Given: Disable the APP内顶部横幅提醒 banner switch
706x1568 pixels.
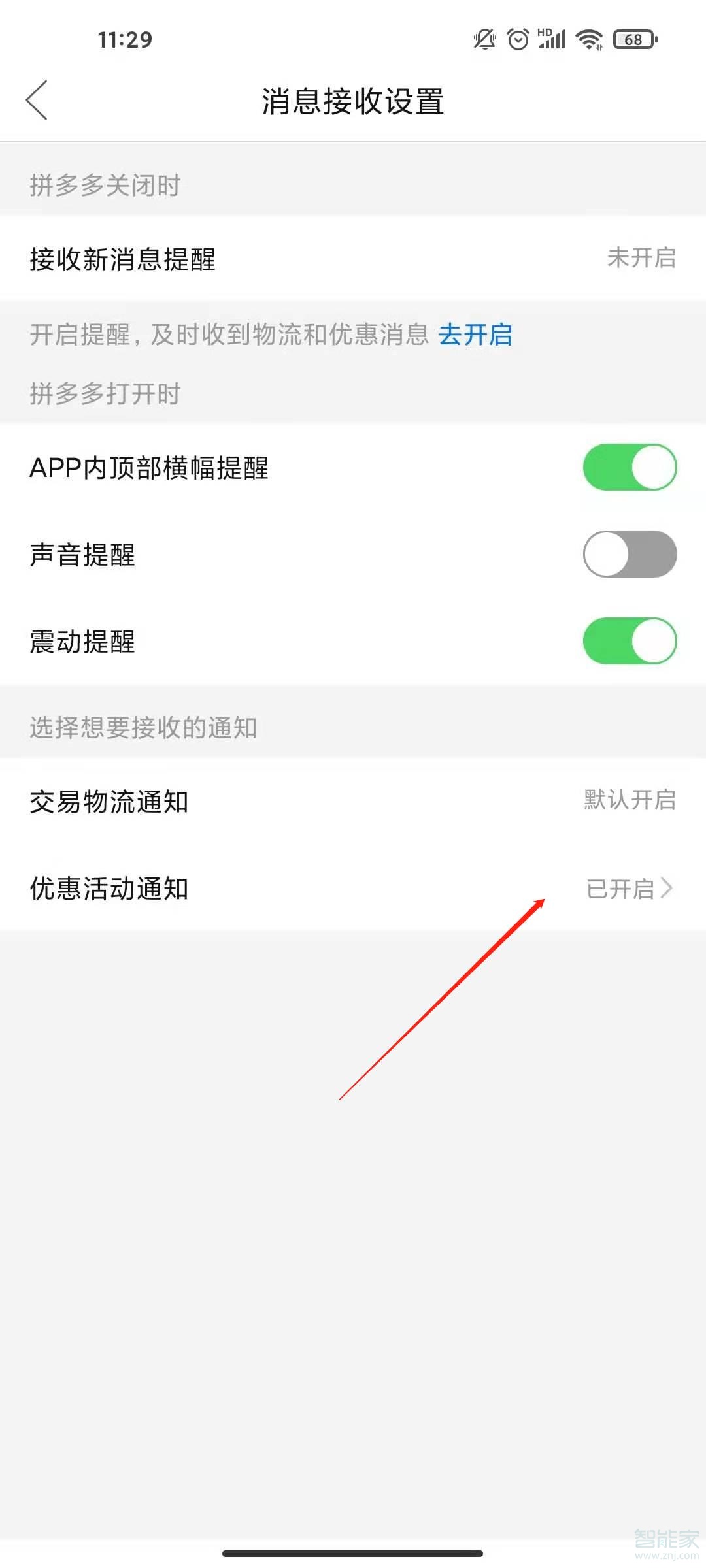Looking at the screenshot, I should click(629, 466).
